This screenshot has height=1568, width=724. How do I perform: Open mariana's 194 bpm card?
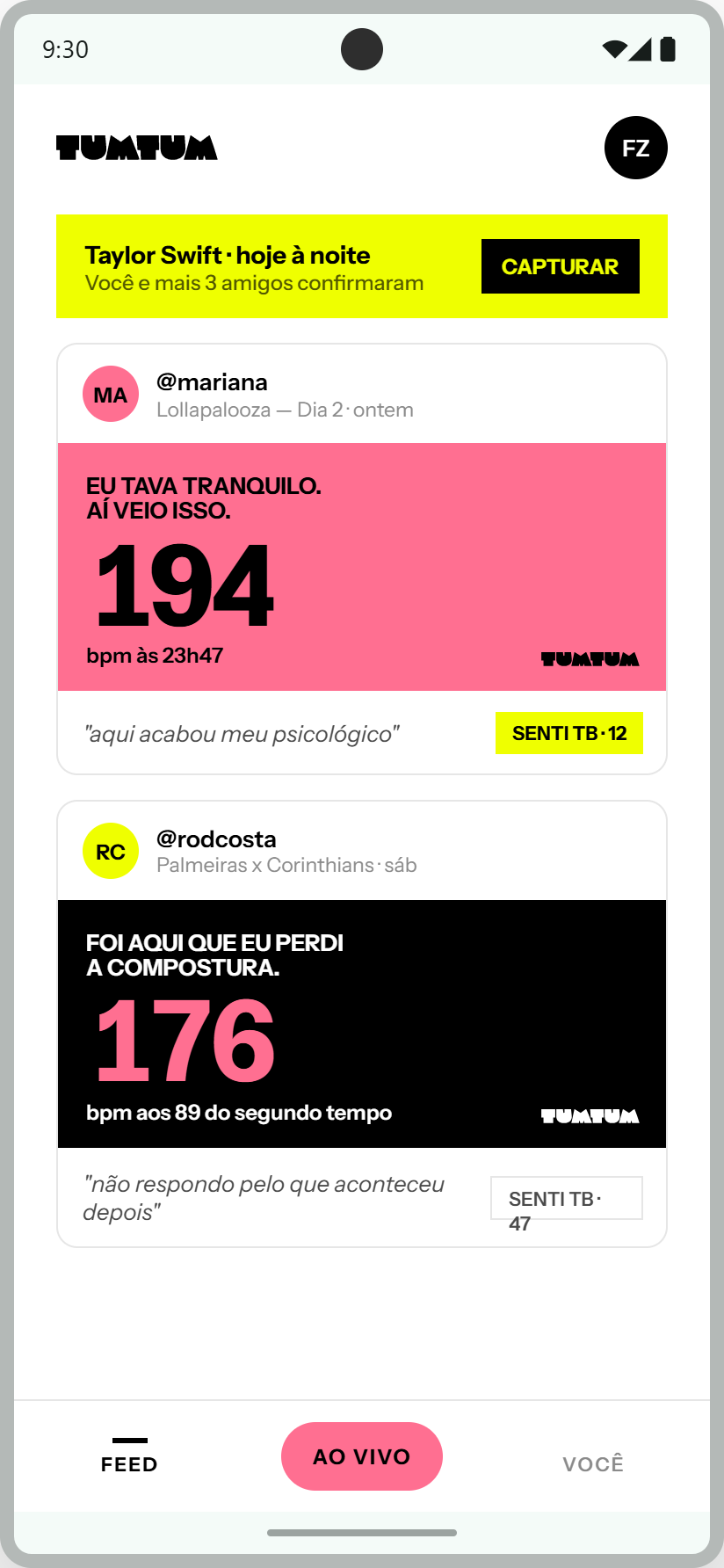(x=362, y=567)
